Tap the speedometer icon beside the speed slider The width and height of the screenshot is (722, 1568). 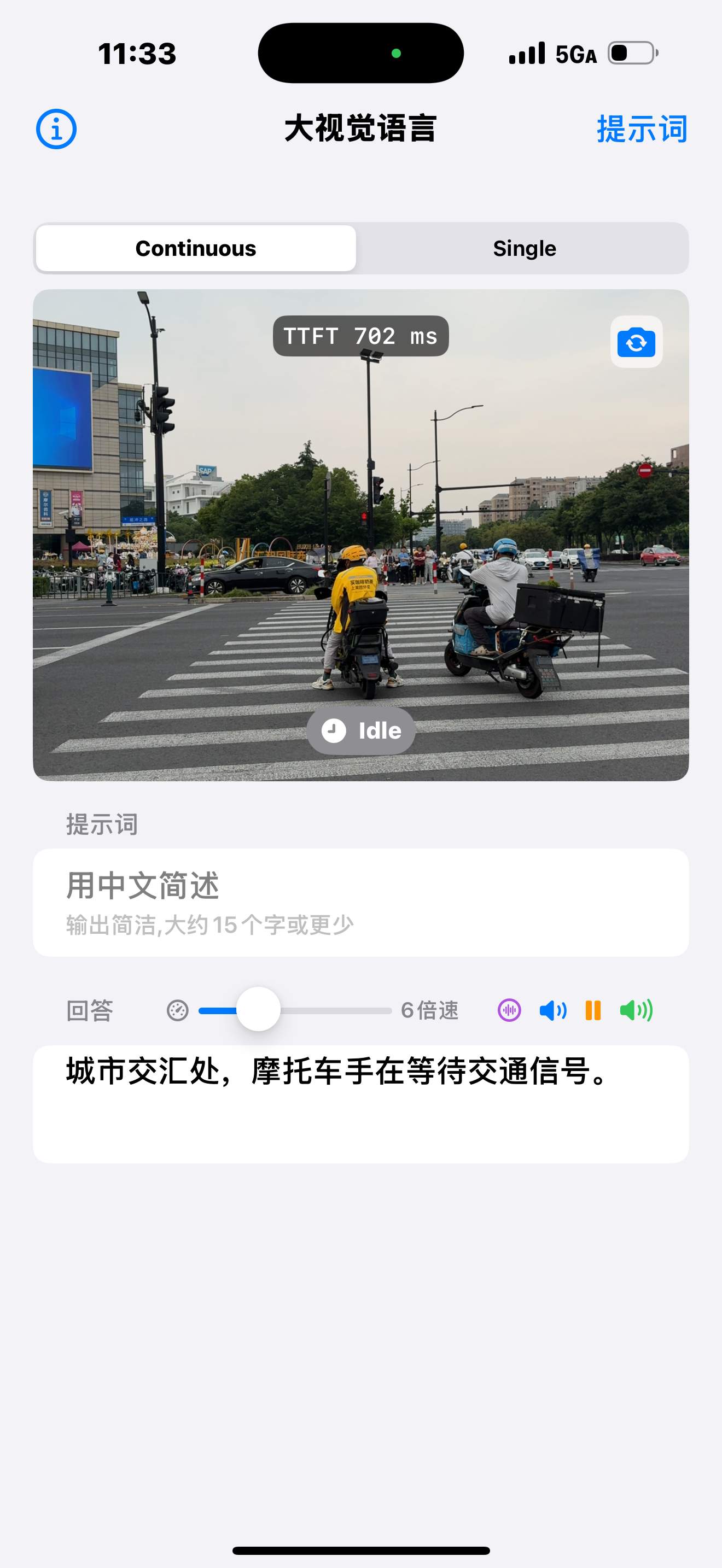coord(179,1010)
